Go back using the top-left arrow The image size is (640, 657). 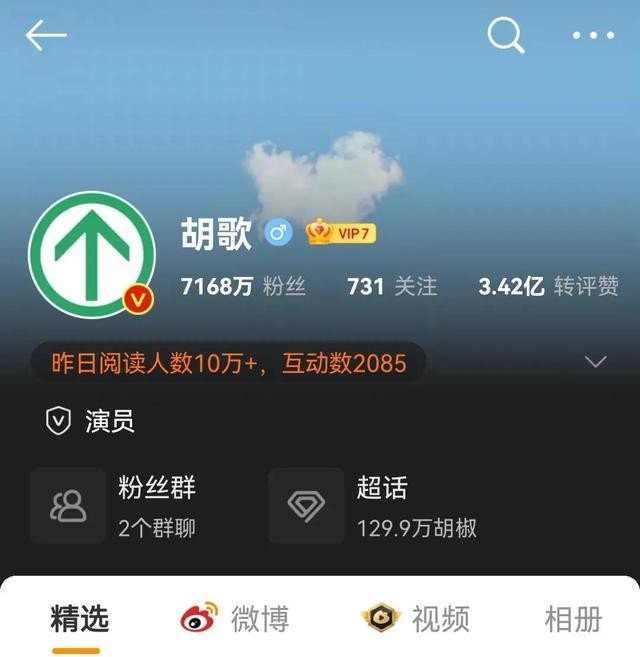tap(46, 36)
